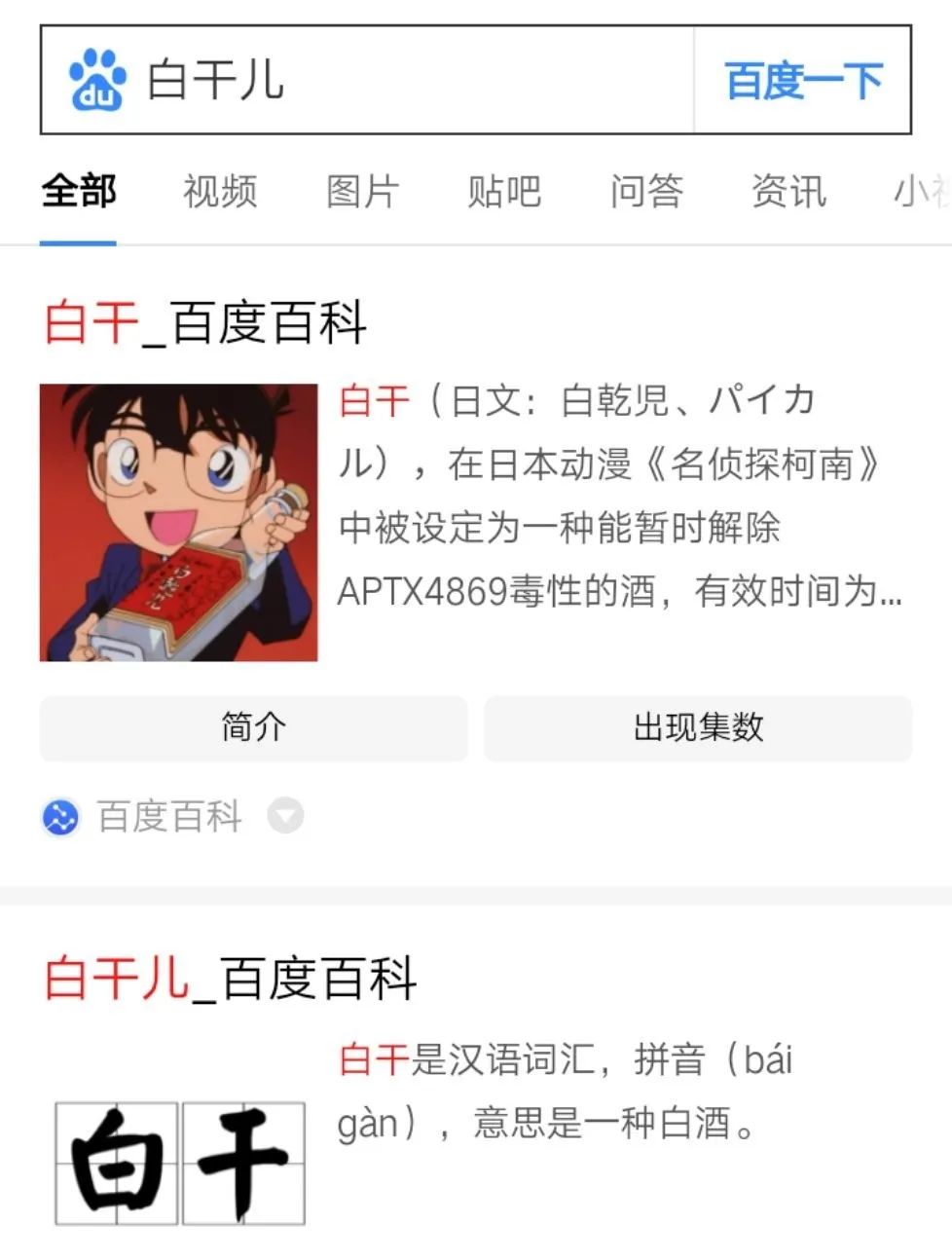Tap the 百度一下 search button
Screen dimensions: 952x1260
click(803, 80)
